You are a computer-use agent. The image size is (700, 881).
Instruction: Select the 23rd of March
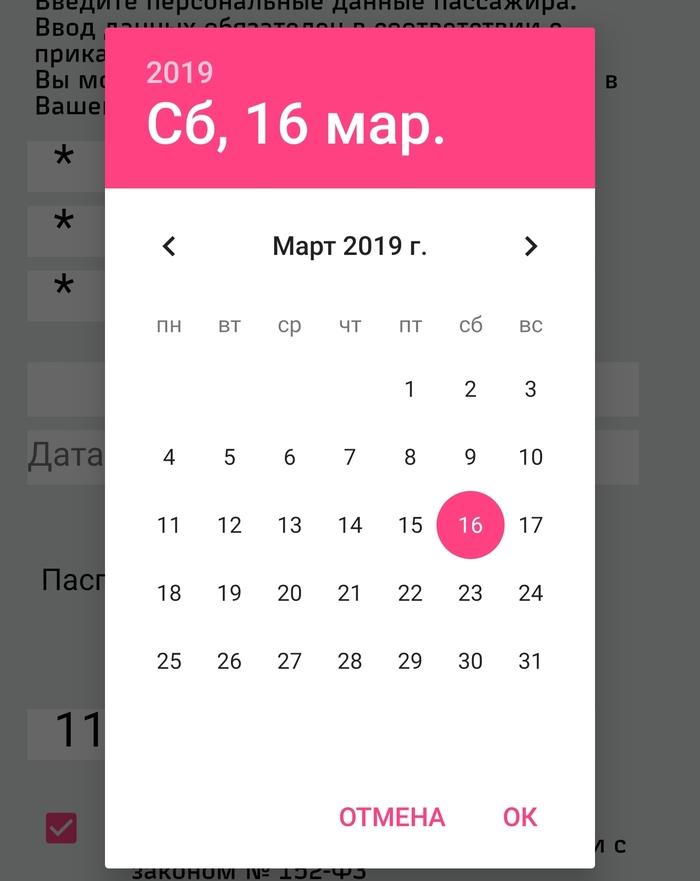(x=470, y=593)
